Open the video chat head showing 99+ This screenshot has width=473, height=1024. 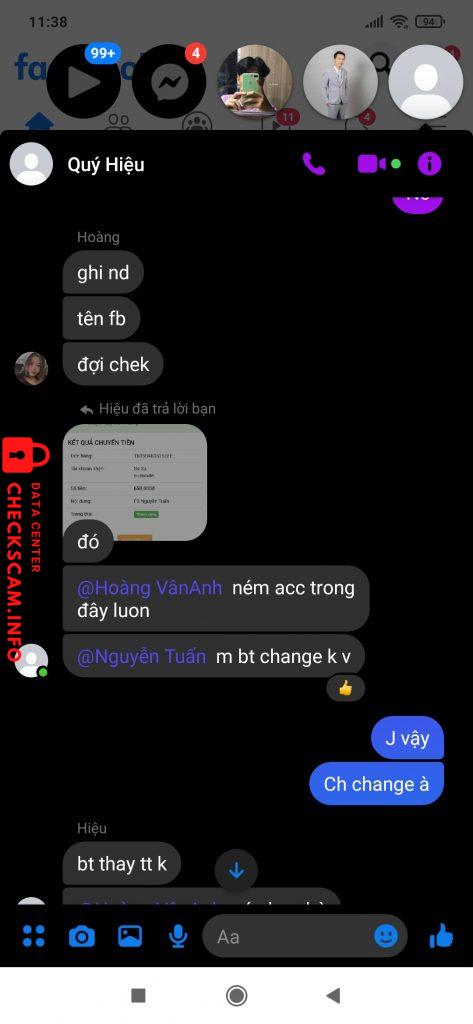(x=84, y=82)
